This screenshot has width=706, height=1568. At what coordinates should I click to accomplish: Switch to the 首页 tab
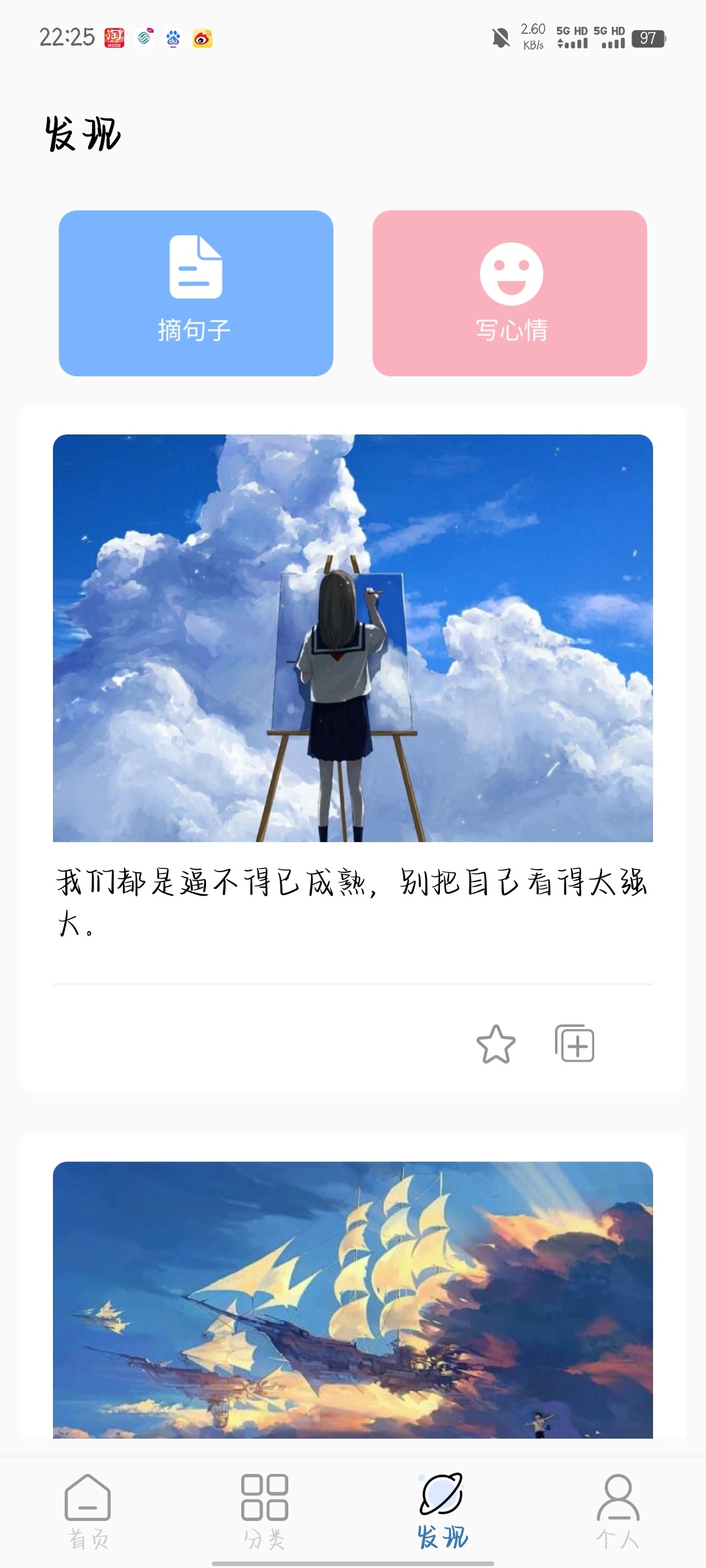click(x=88, y=1511)
